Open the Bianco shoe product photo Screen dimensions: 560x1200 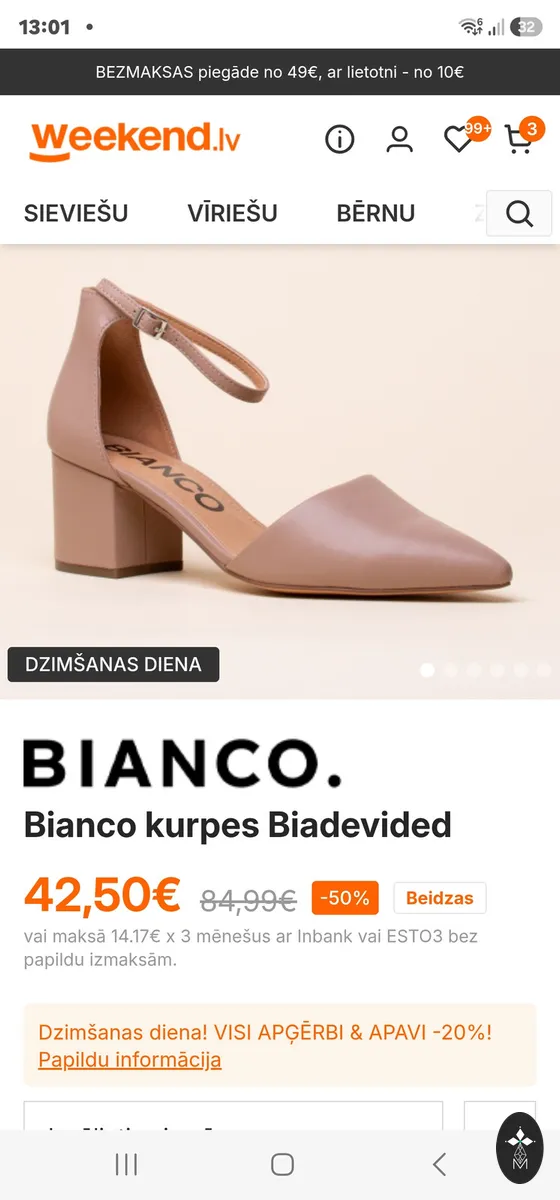(x=280, y=471)
